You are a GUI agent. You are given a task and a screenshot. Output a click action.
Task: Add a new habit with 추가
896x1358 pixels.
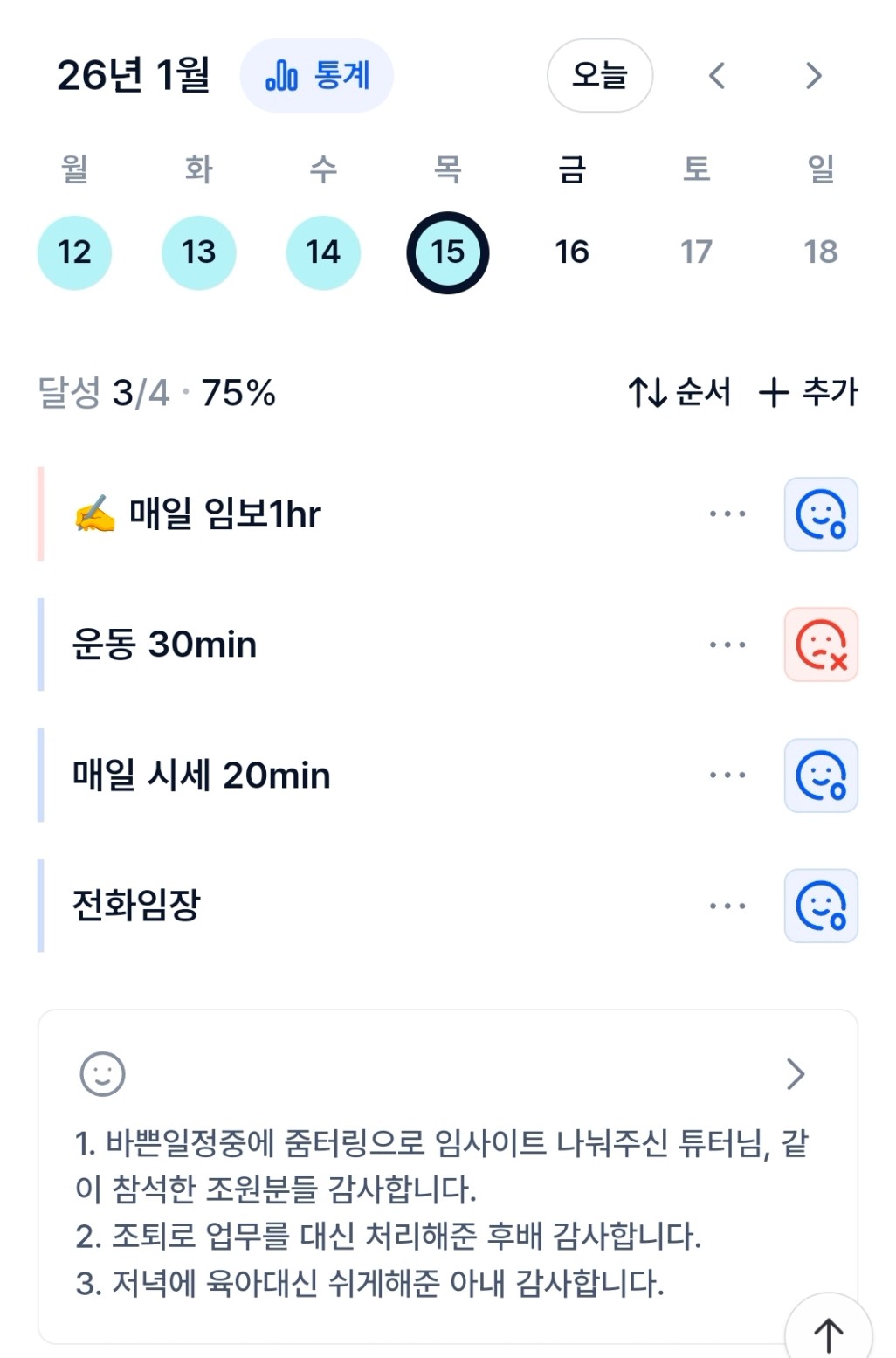click(x=809, y=393)
